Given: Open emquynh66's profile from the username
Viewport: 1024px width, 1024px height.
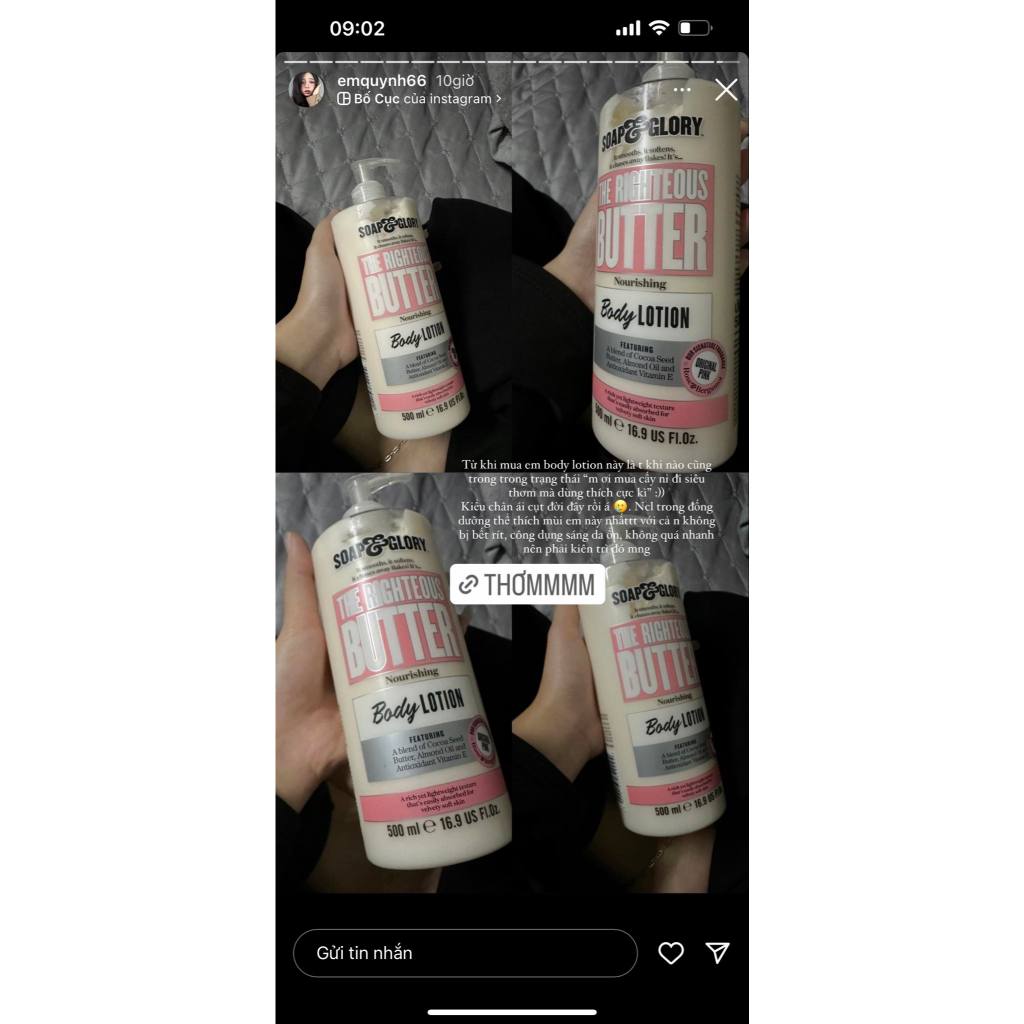Looking at the screenshot, I should pos(382,81).
